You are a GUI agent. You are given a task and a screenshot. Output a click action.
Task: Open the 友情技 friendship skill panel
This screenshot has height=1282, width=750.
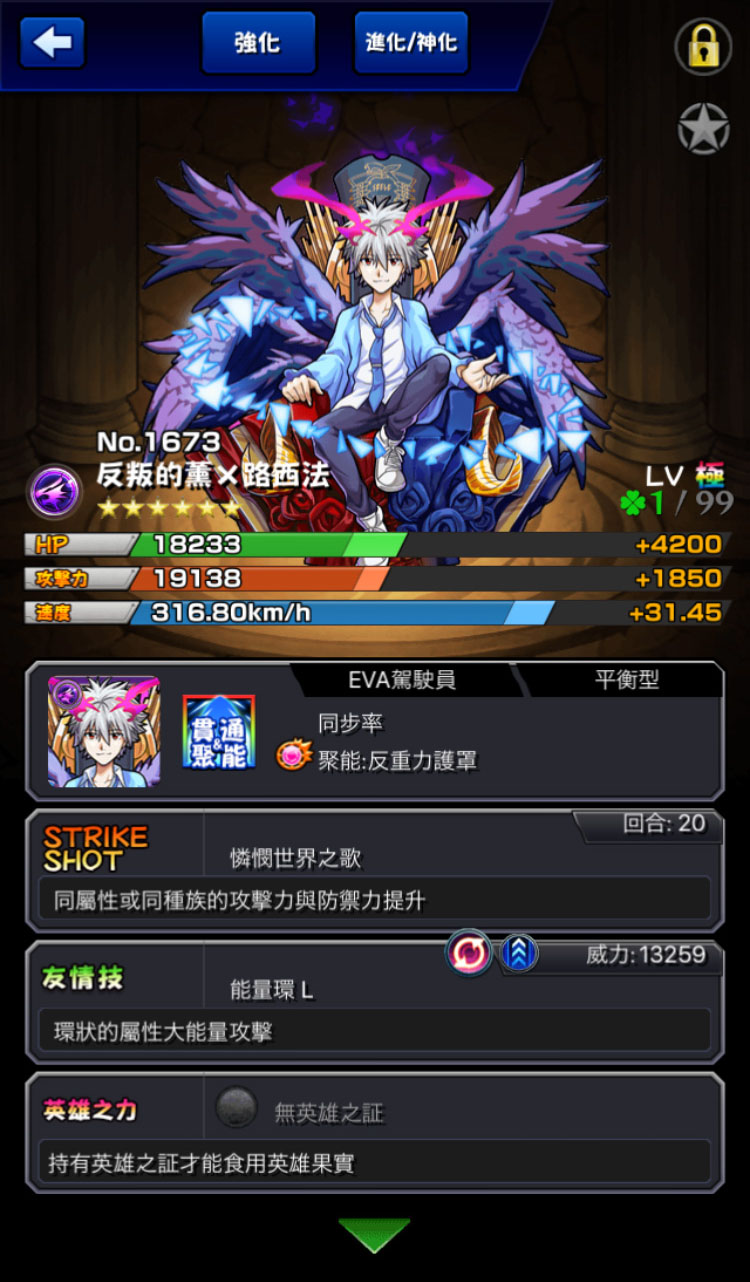pos(374,1002)
